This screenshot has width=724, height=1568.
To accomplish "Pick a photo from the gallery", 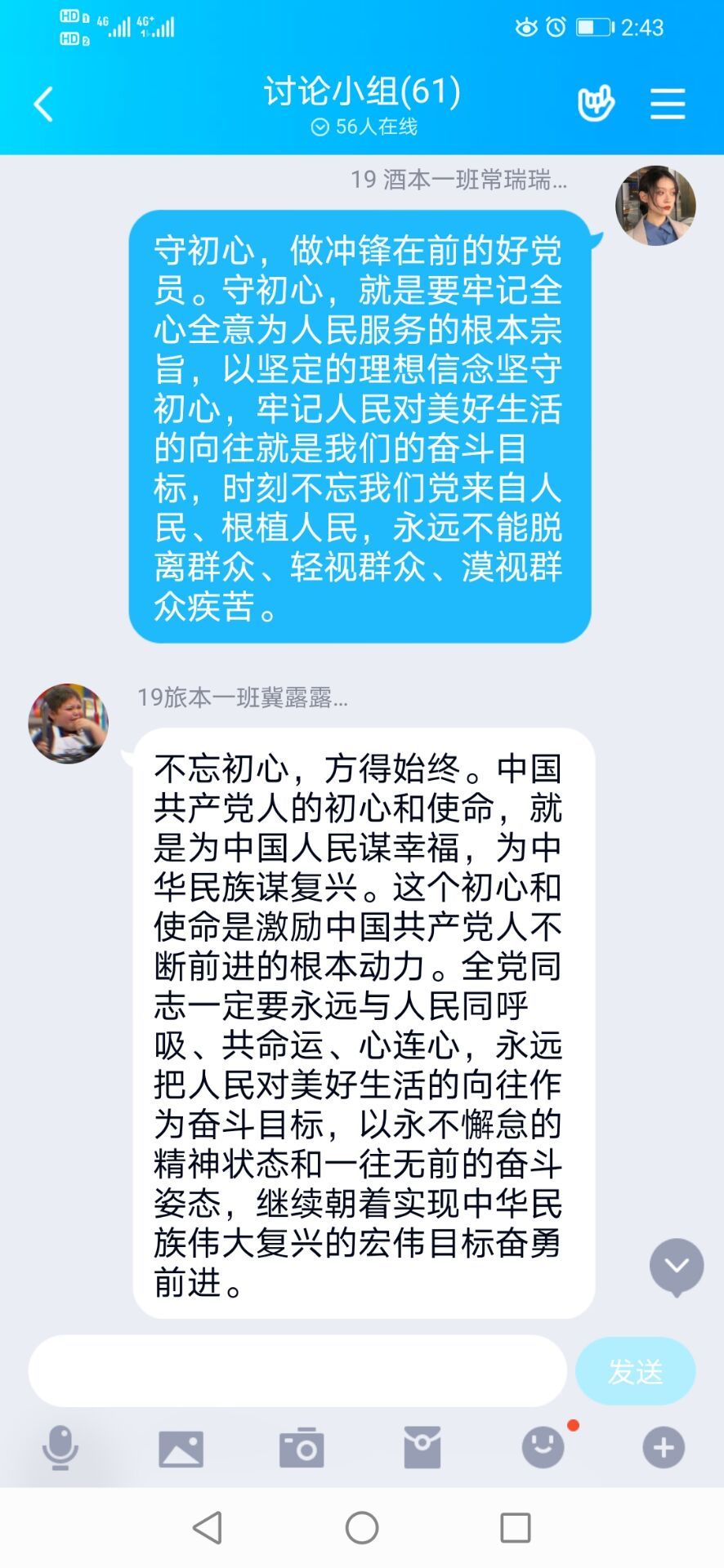I will point(181,1448).
